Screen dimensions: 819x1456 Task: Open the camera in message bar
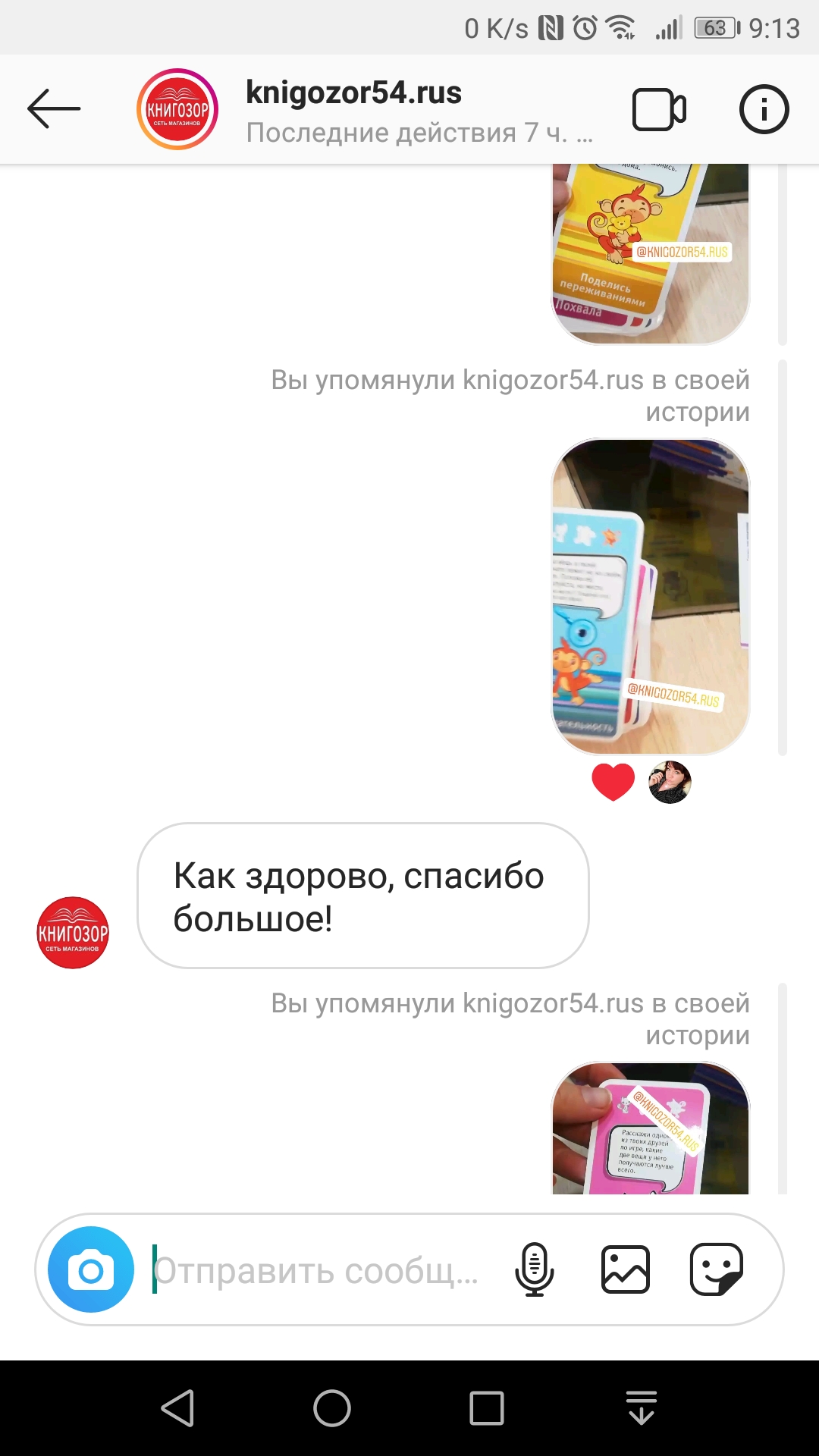click(x=91, y=1269)
